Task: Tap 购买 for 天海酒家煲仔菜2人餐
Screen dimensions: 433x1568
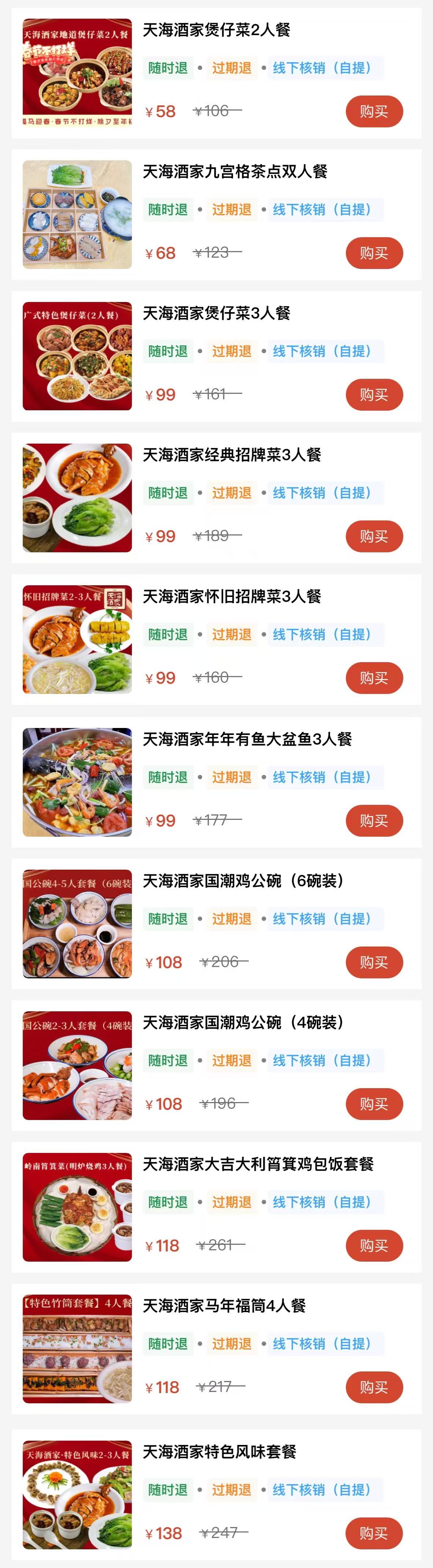Action: (374, 111)
